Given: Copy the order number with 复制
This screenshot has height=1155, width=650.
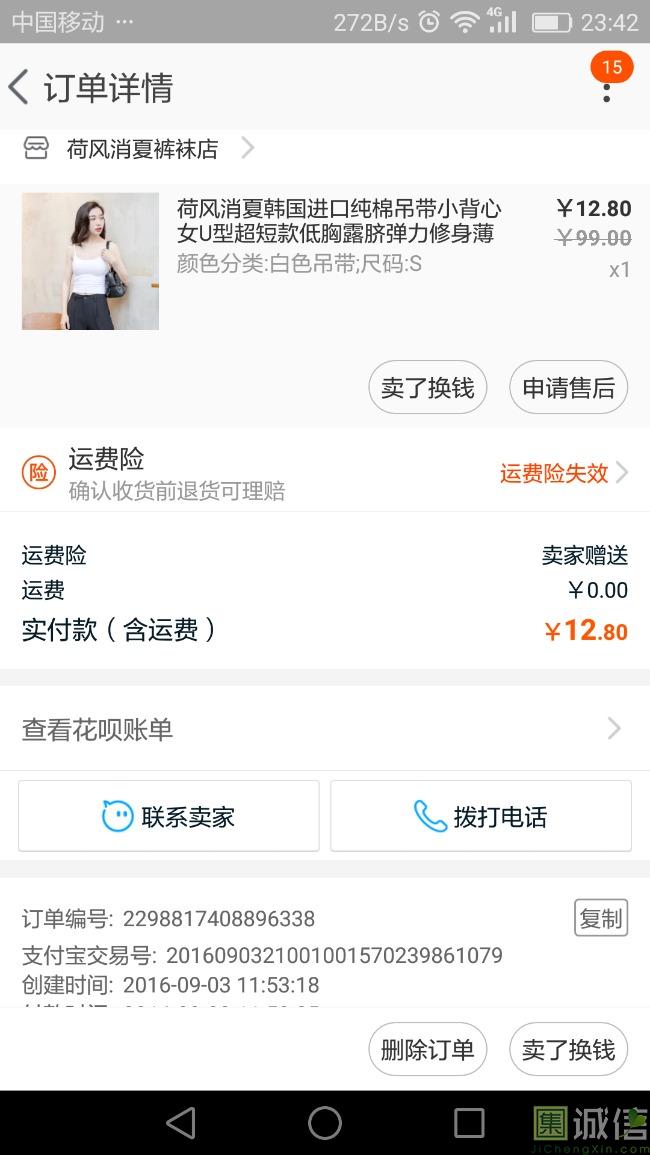Looking at the screenshot, I should tap(600, 918).
